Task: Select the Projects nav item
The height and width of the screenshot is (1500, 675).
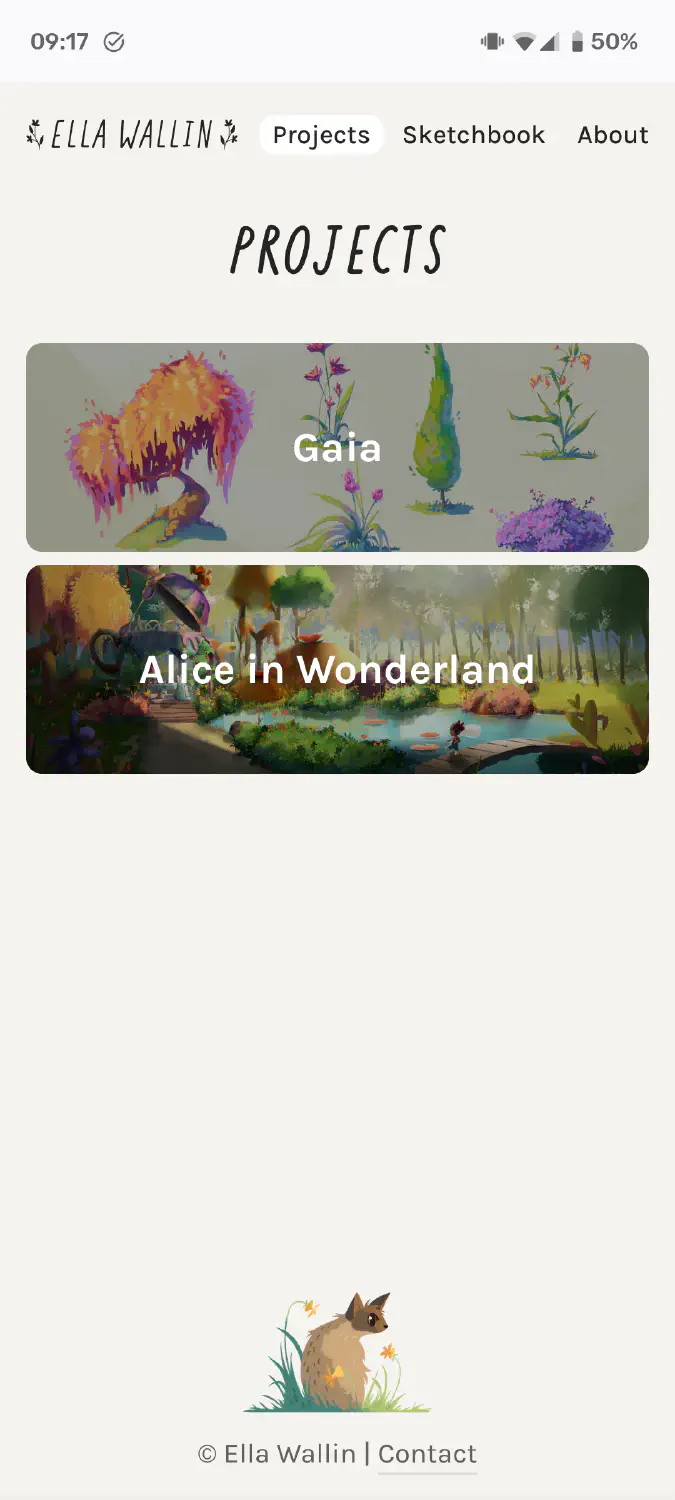Action: click(322, 135)
